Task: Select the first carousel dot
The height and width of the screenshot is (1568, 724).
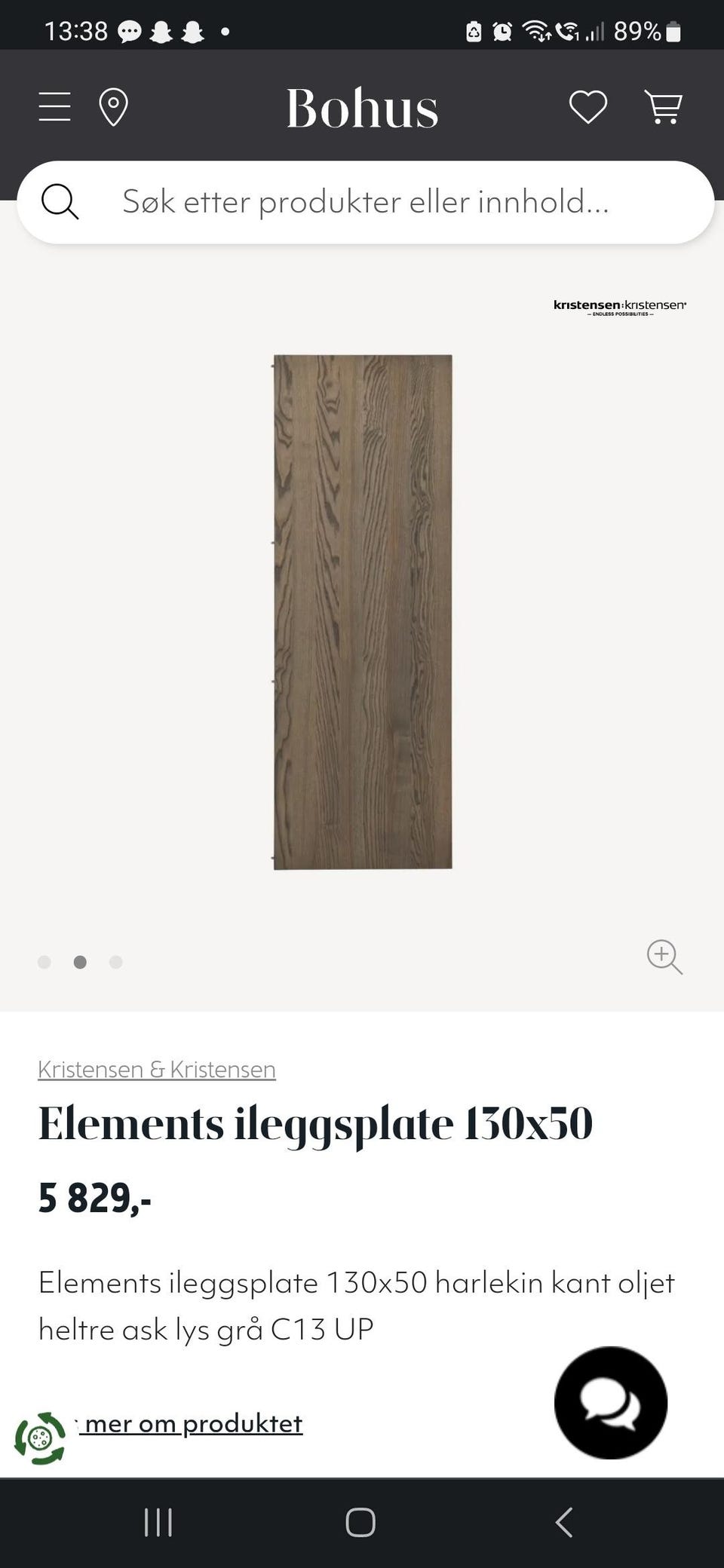Action: (44, 962)
